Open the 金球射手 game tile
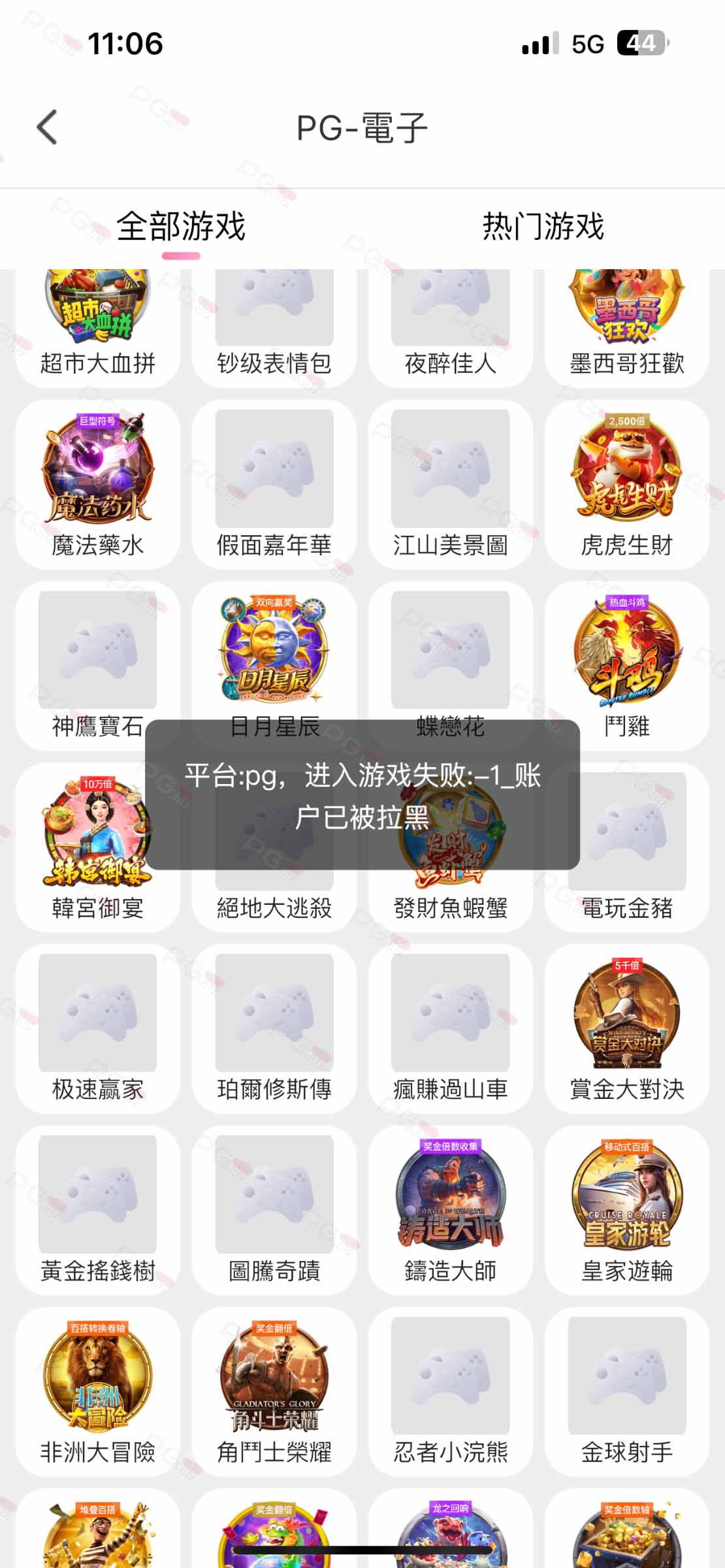Screen dimensions: 725x1568 pos(627,1392)
